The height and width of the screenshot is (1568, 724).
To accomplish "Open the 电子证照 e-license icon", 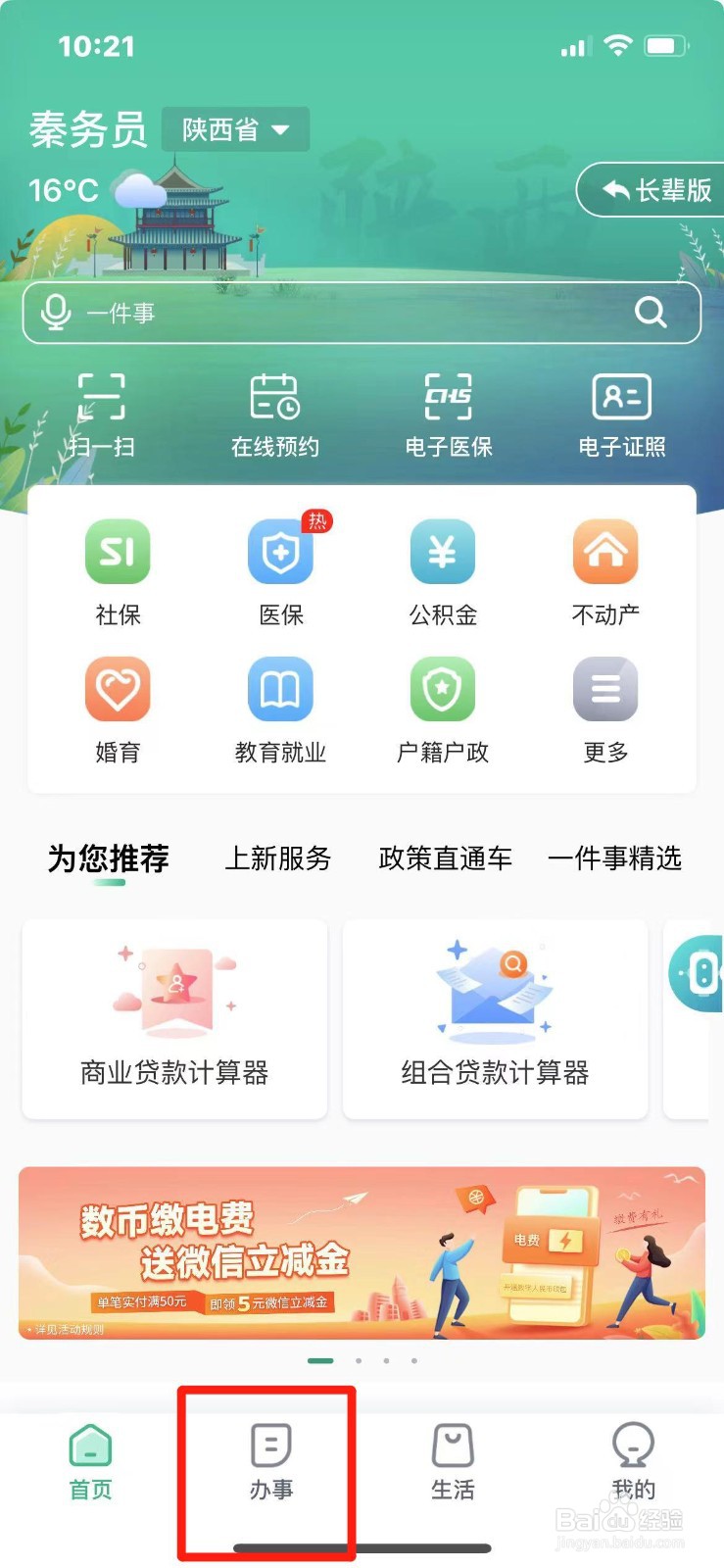I will 620,414.
